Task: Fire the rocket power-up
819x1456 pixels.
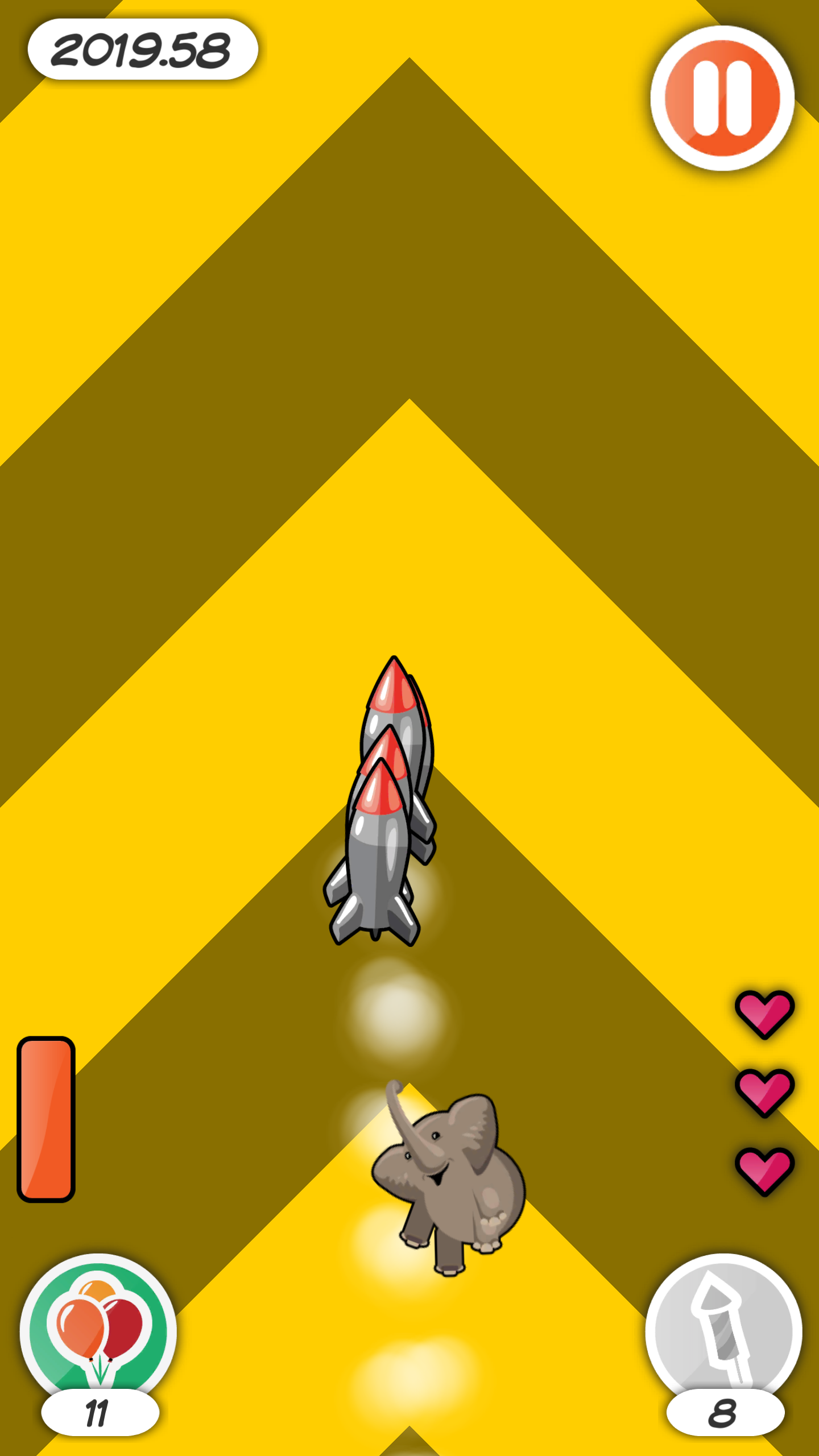Action: click(x=723, y=1331)
